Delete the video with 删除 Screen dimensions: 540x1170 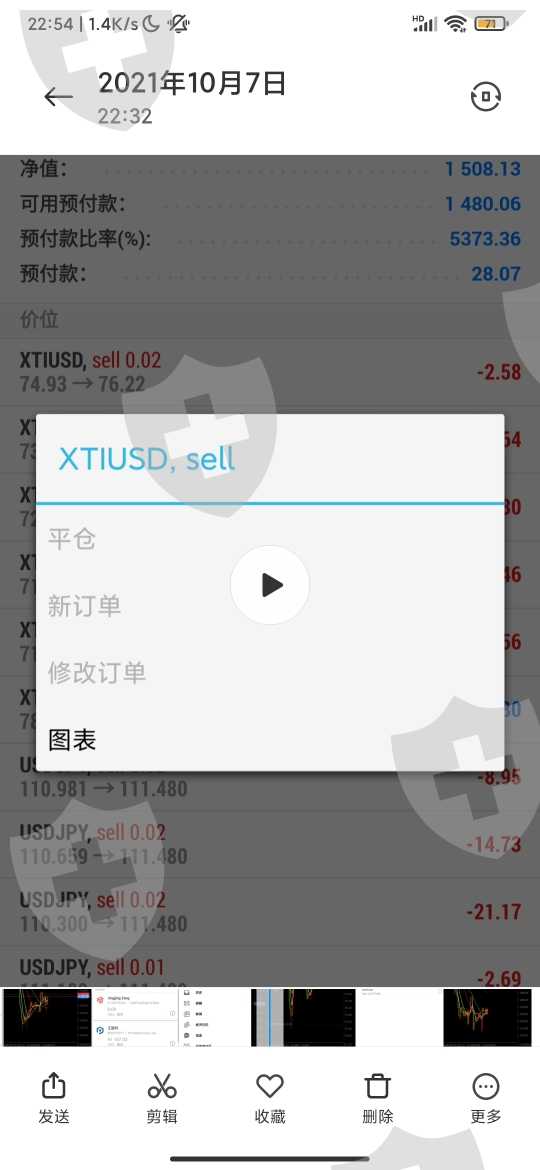pyautogui.click(x=378, y=1098)
